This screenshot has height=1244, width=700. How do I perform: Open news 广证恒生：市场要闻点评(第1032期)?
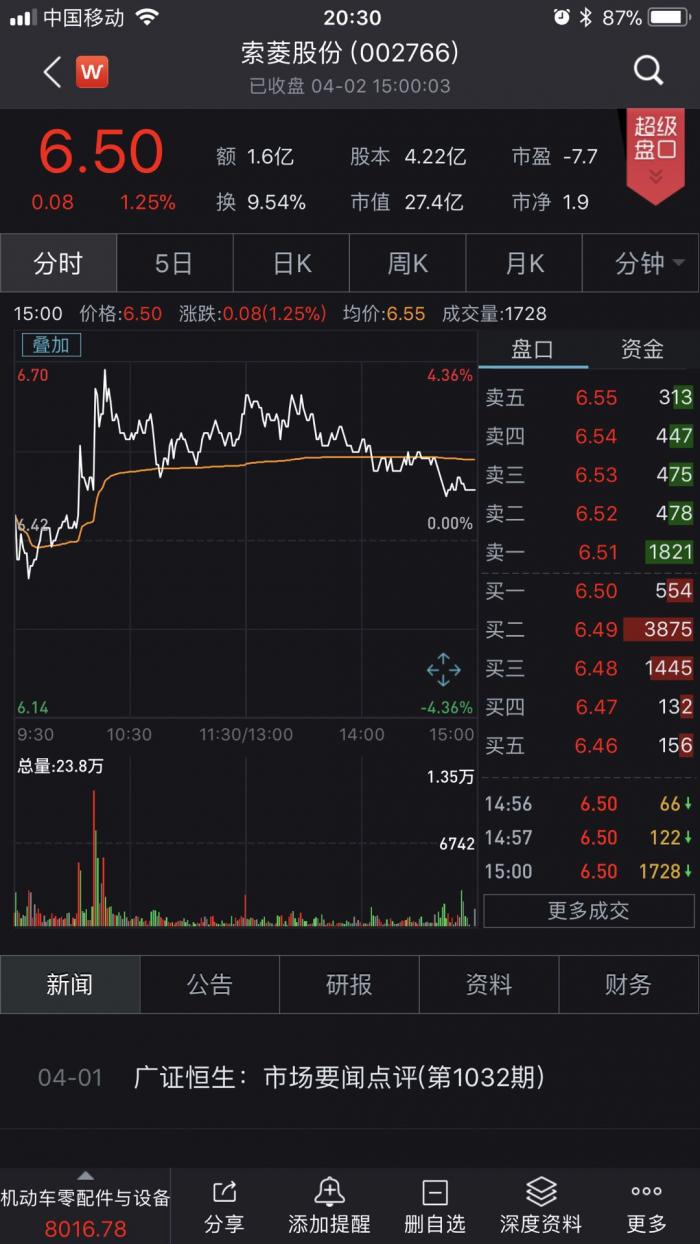coord(339,1077)
